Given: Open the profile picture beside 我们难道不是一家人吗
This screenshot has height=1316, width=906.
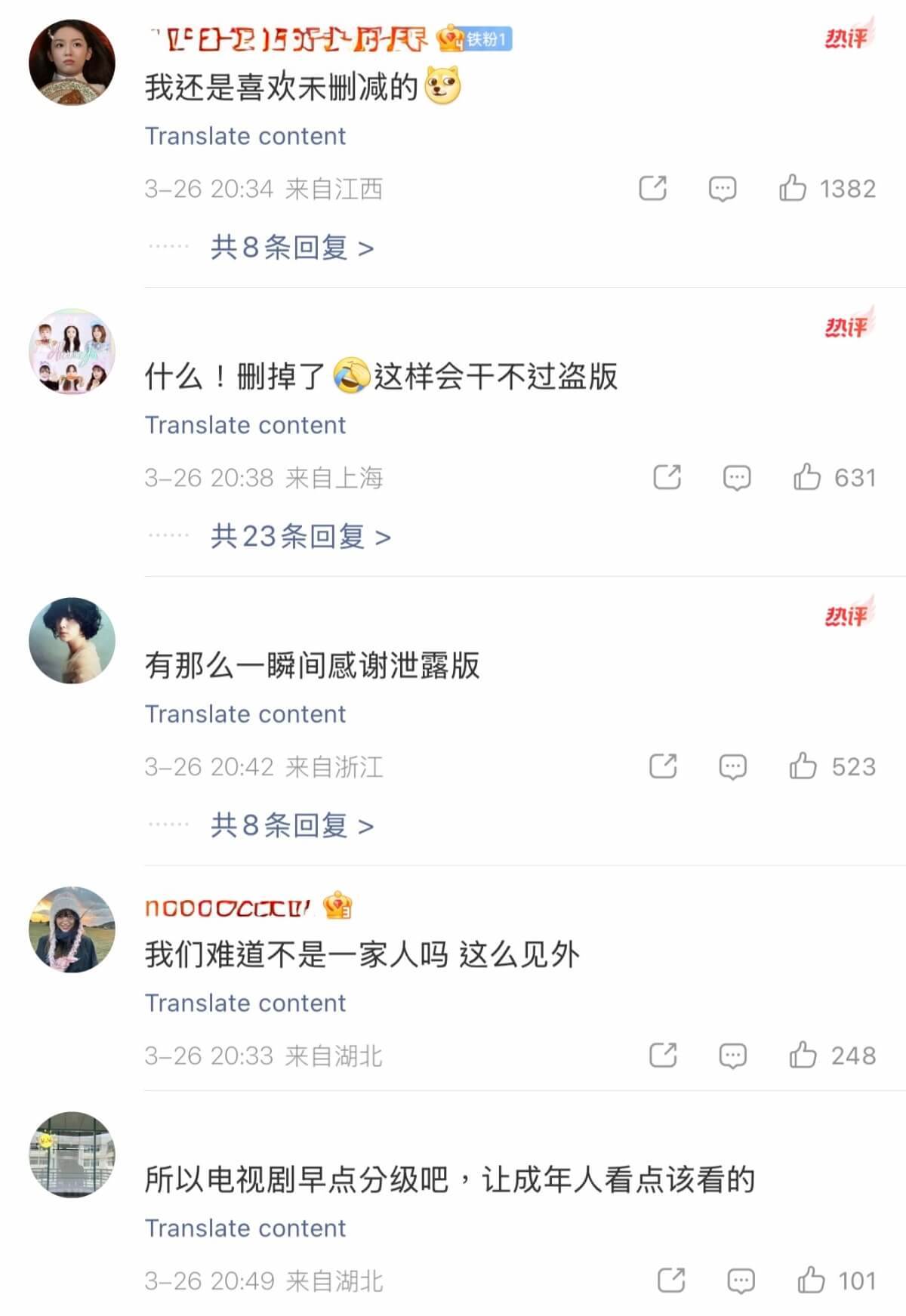Looking at the screenshot, I should tap(72, 929).
